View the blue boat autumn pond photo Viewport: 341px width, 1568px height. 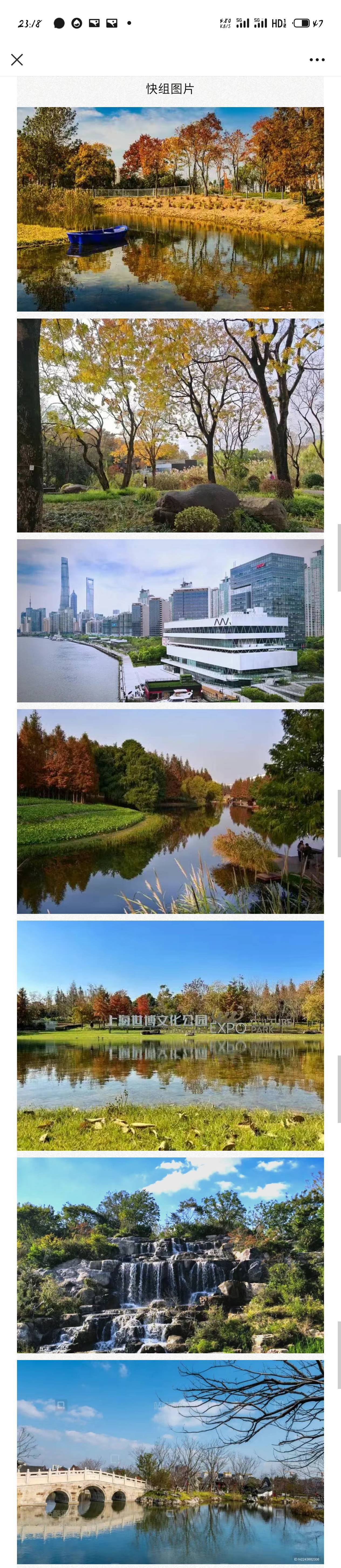[x=170, y=209]
